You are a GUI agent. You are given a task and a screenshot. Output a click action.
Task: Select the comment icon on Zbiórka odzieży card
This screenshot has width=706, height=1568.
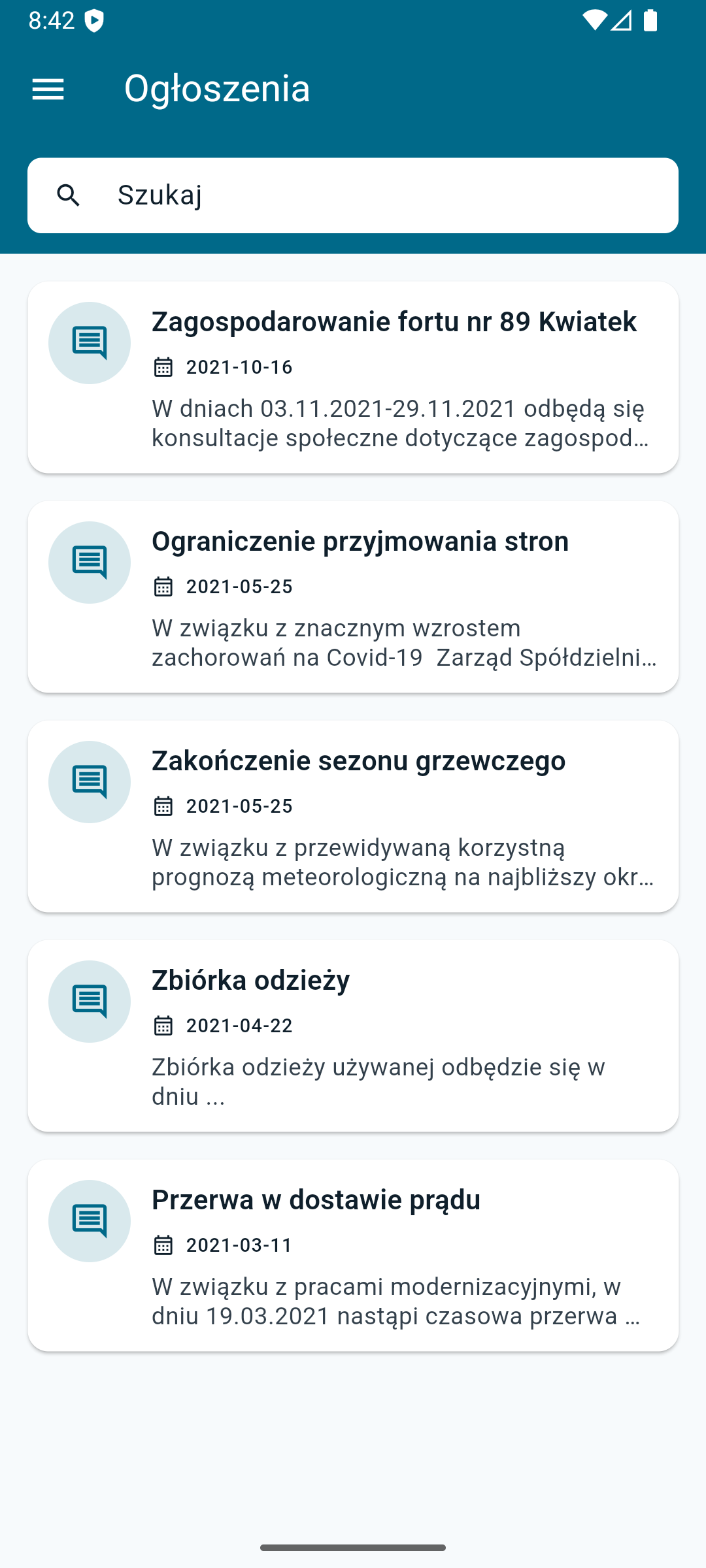point(90,1000)
